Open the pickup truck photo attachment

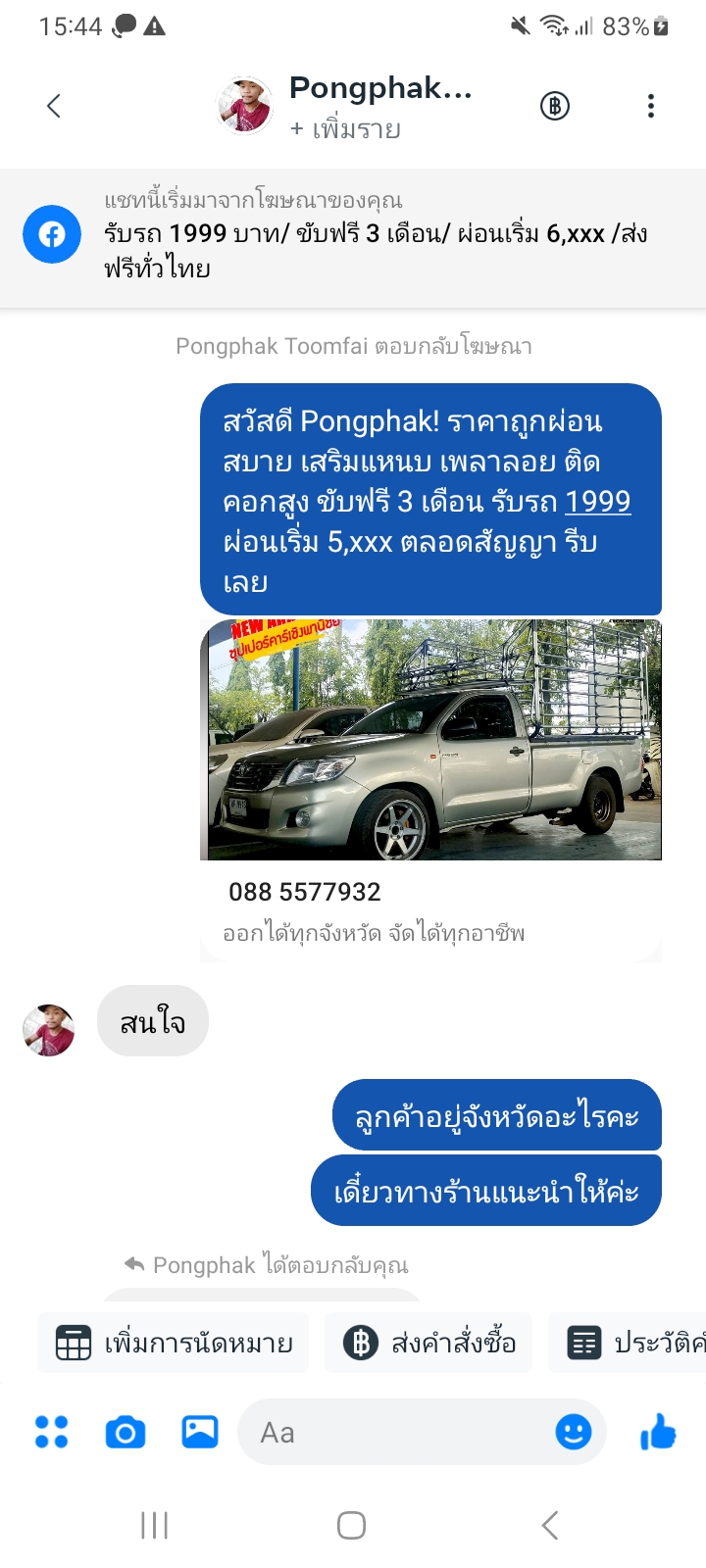pyautogui.click(x=430, y=740)
